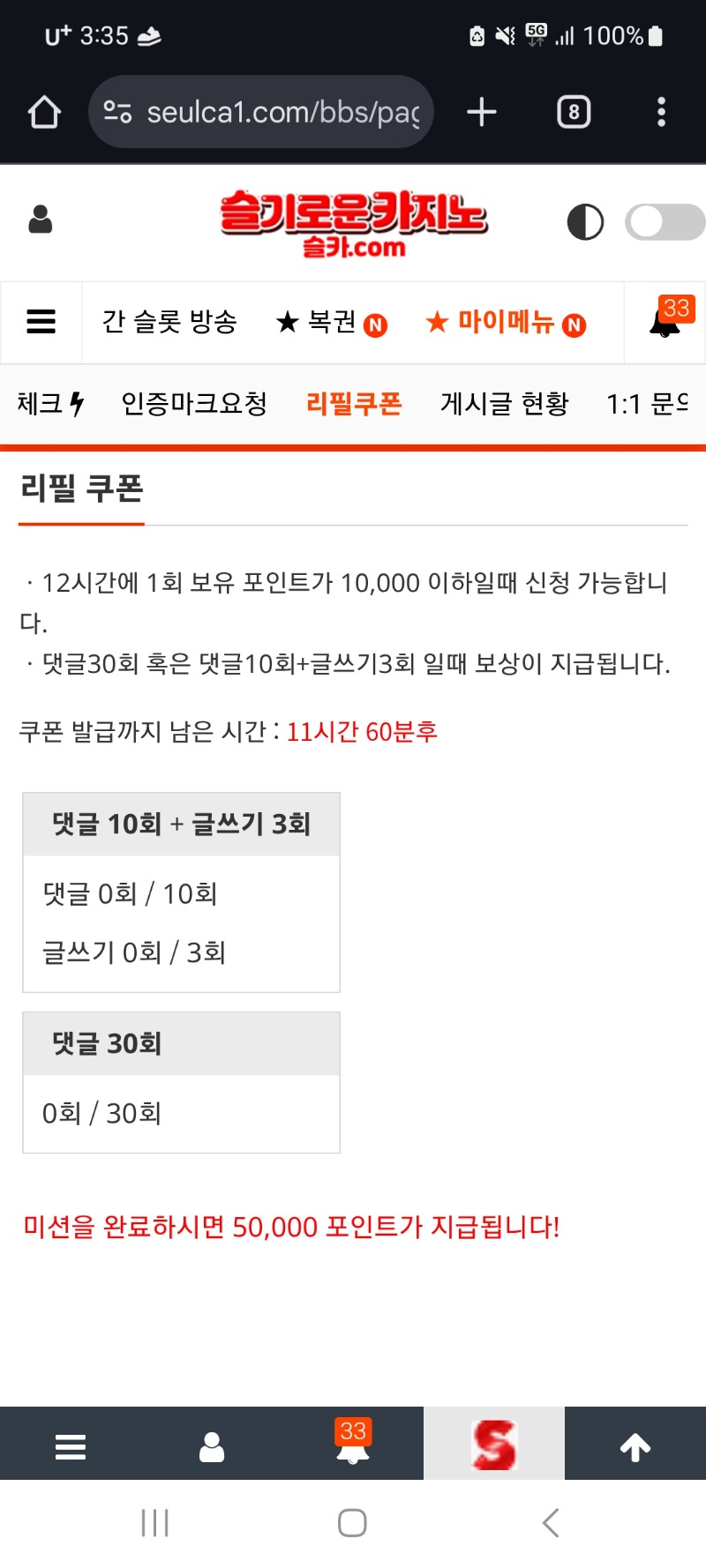Open the 게시글 현황 tab
The width and height of the screenshot is (706, 1568).
(x=504, y=404)
